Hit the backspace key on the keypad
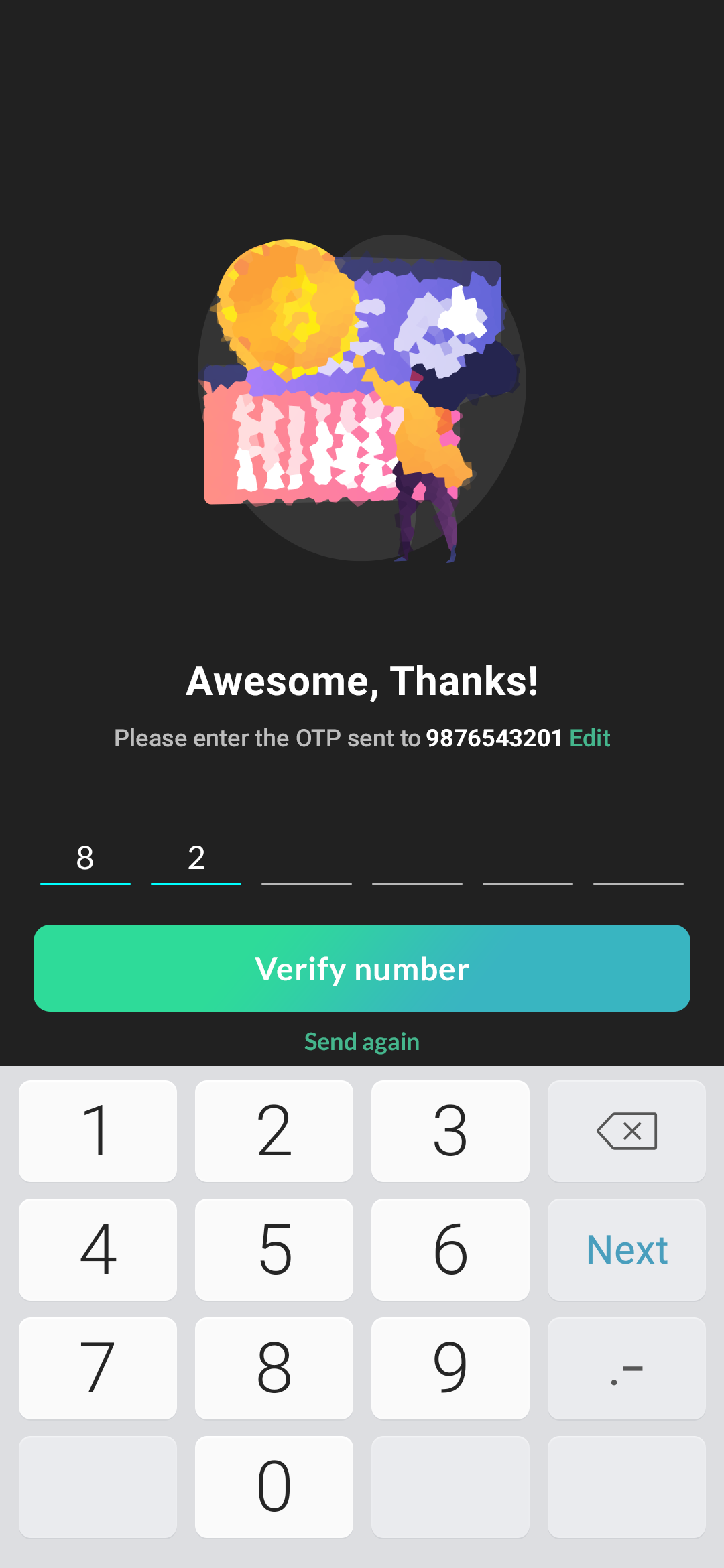Screen dimensions: 724x1568 pos(626,1131)
